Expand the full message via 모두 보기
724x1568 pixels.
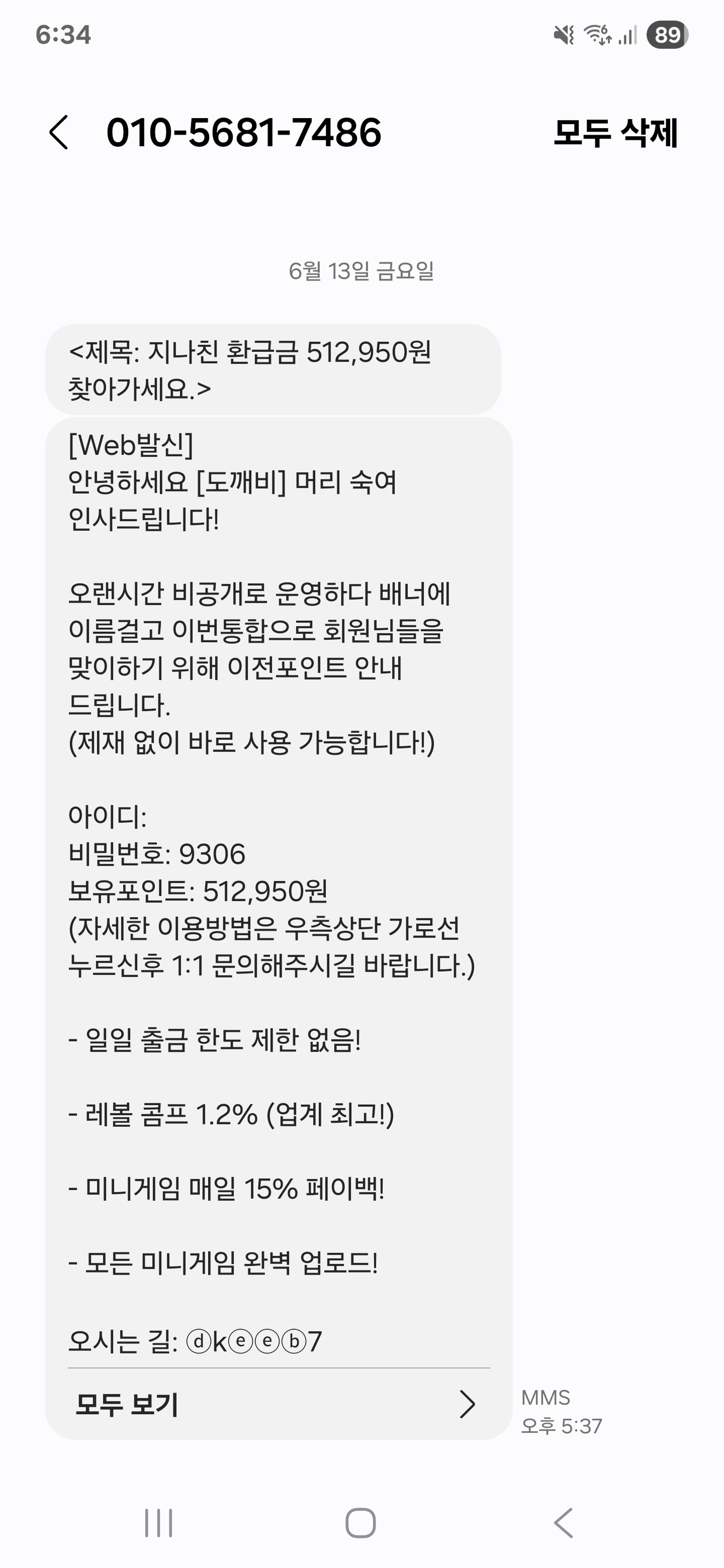[278, 1404]
